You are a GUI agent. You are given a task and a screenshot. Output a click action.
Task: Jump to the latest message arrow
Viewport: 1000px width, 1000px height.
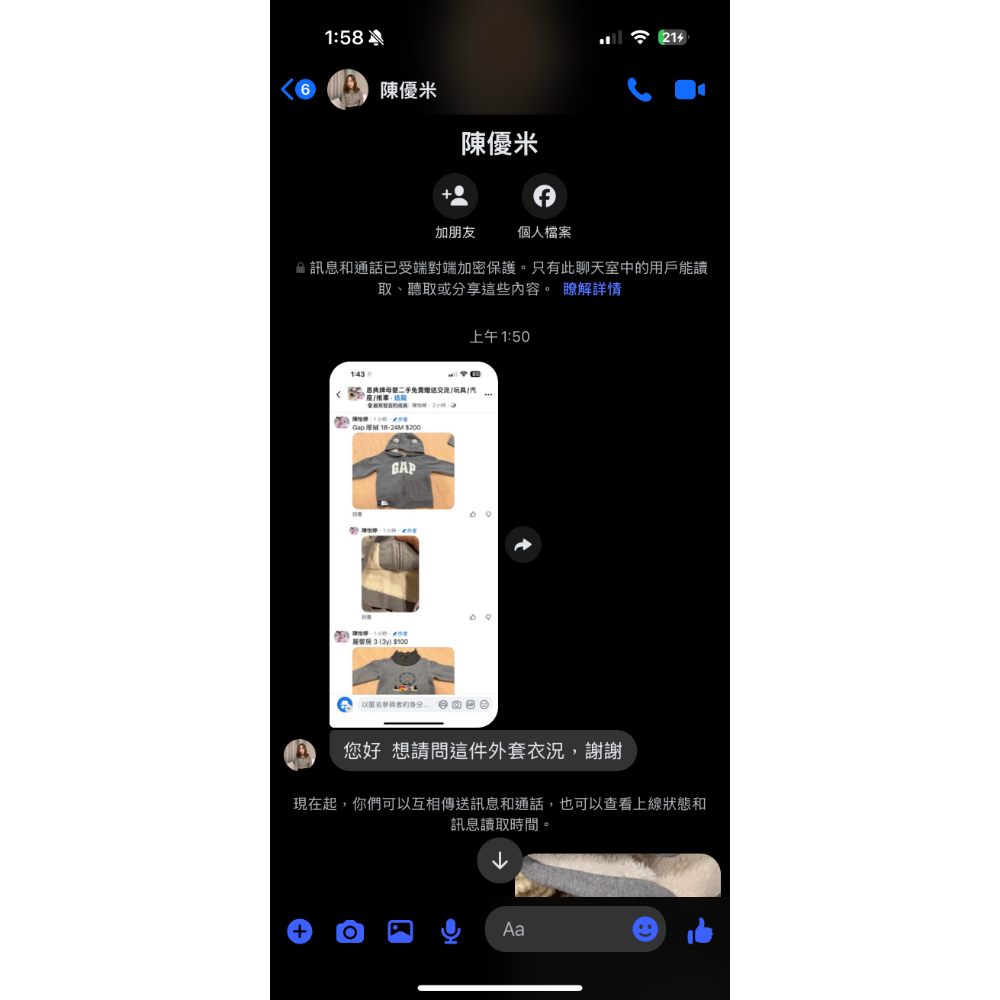[x=499, y=860]
